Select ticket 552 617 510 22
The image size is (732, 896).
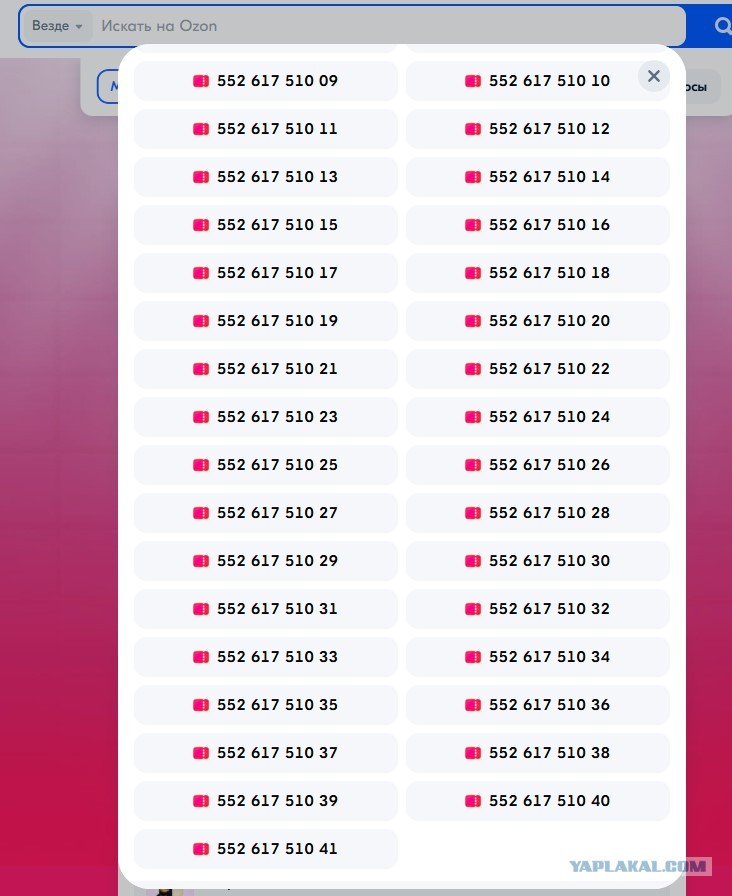(538, 369)
